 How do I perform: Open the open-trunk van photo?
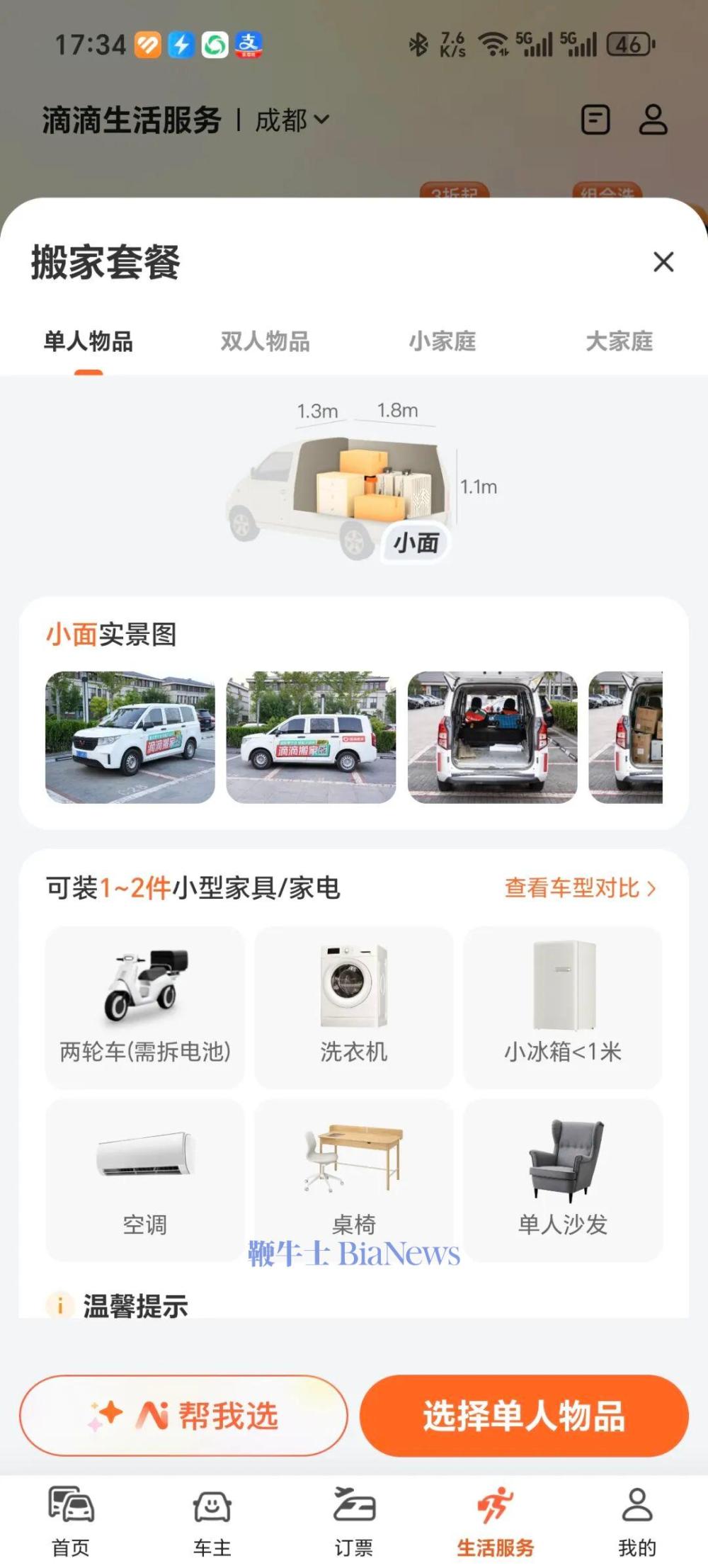tap(492, 737)
